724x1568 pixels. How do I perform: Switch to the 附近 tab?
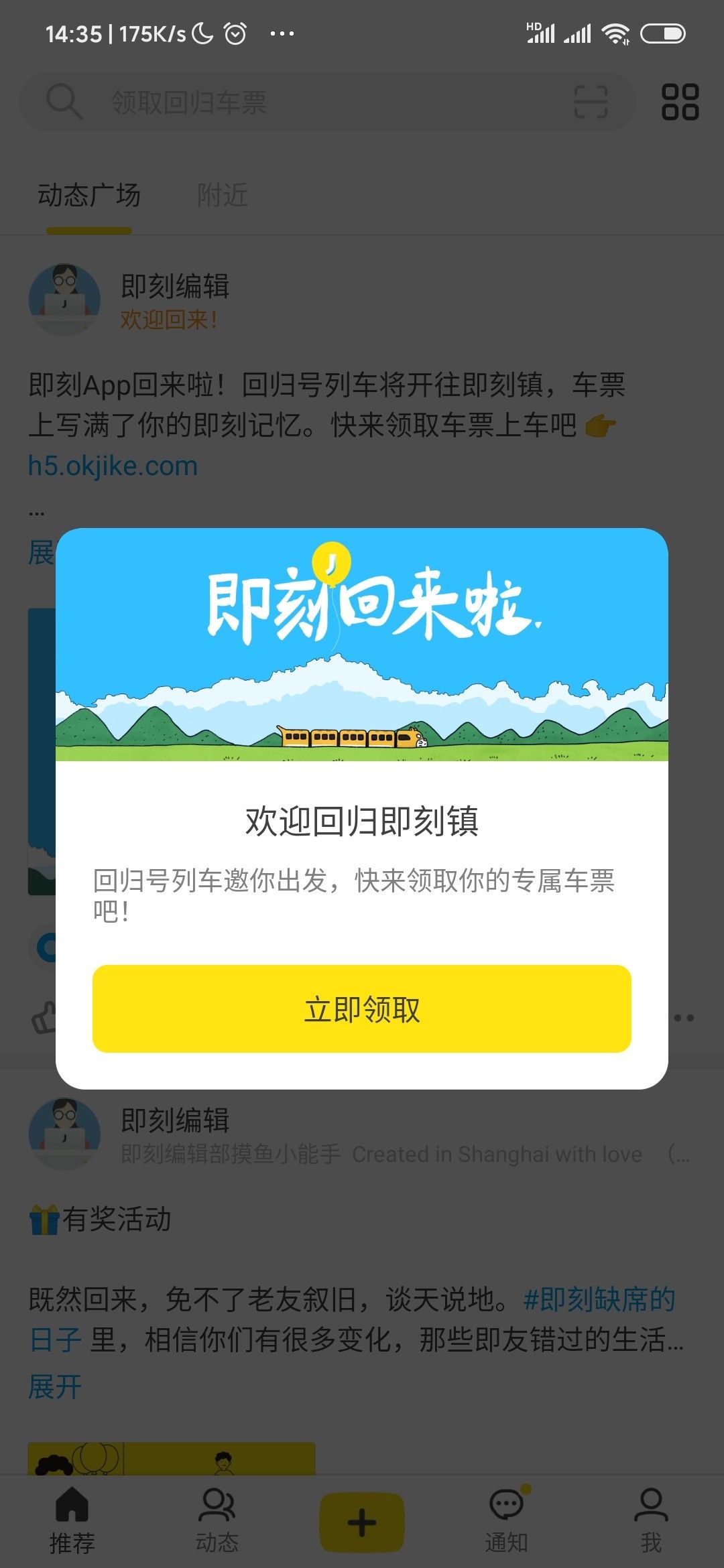pos(223,196)
